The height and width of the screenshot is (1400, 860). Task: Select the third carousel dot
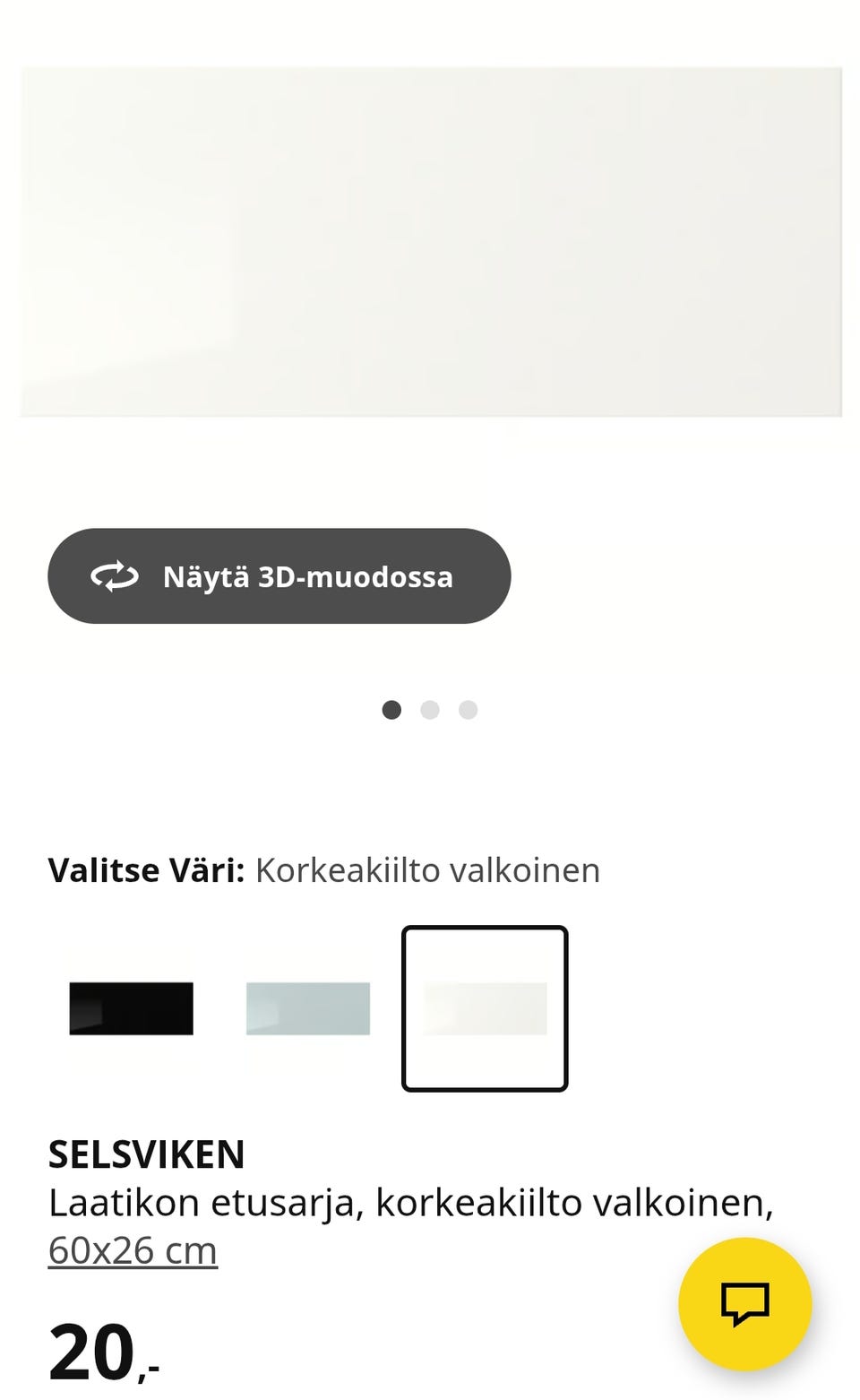pos(469,709)
